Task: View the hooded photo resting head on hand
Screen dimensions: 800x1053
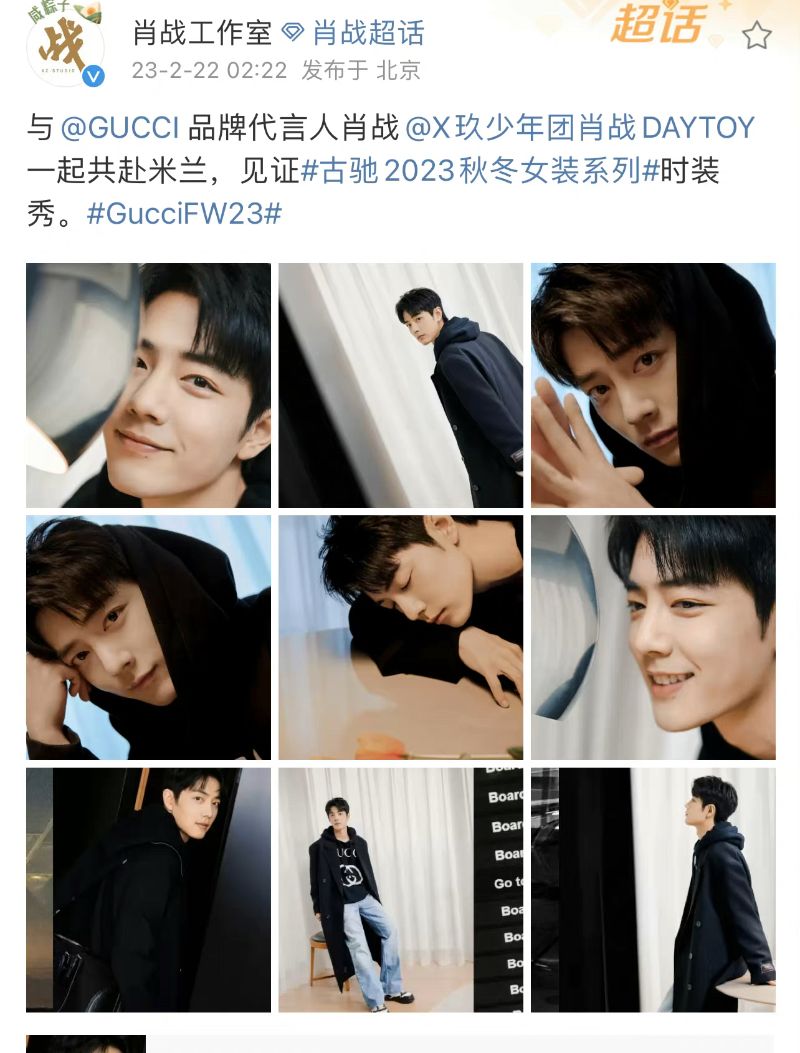Action: coord(148,637)
